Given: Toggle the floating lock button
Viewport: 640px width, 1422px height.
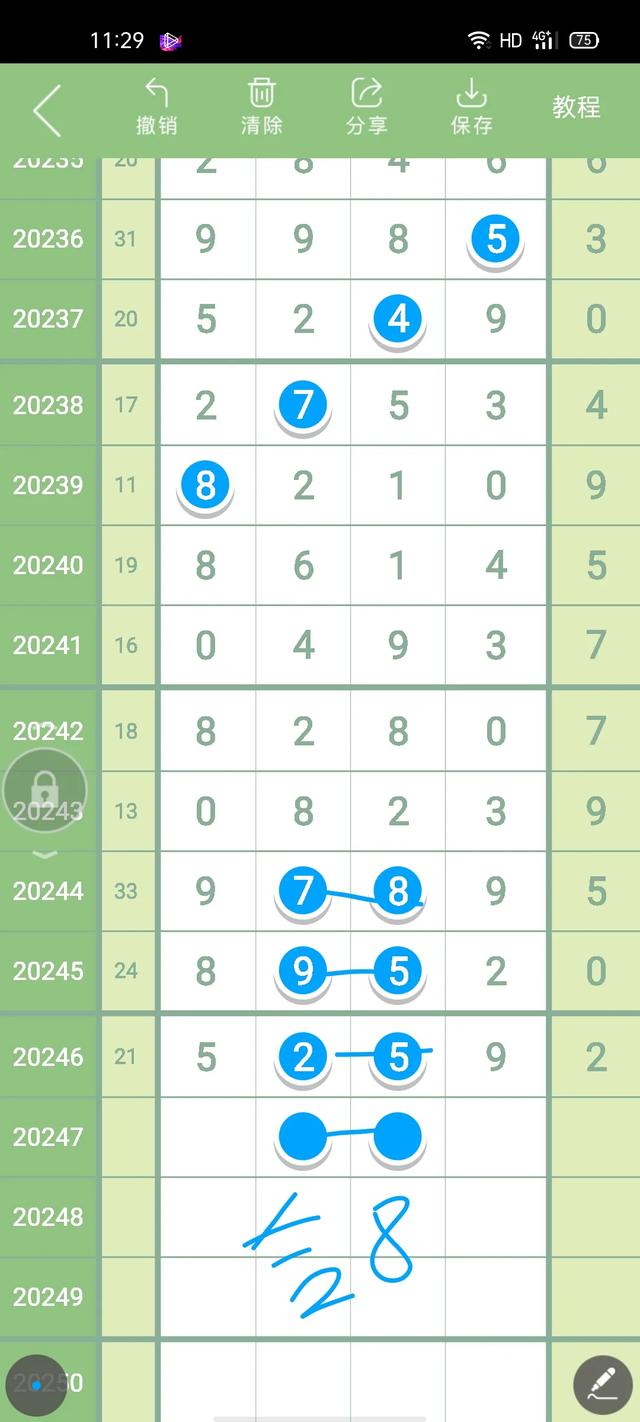Looking at the screenshot, I should click(45, 791).
